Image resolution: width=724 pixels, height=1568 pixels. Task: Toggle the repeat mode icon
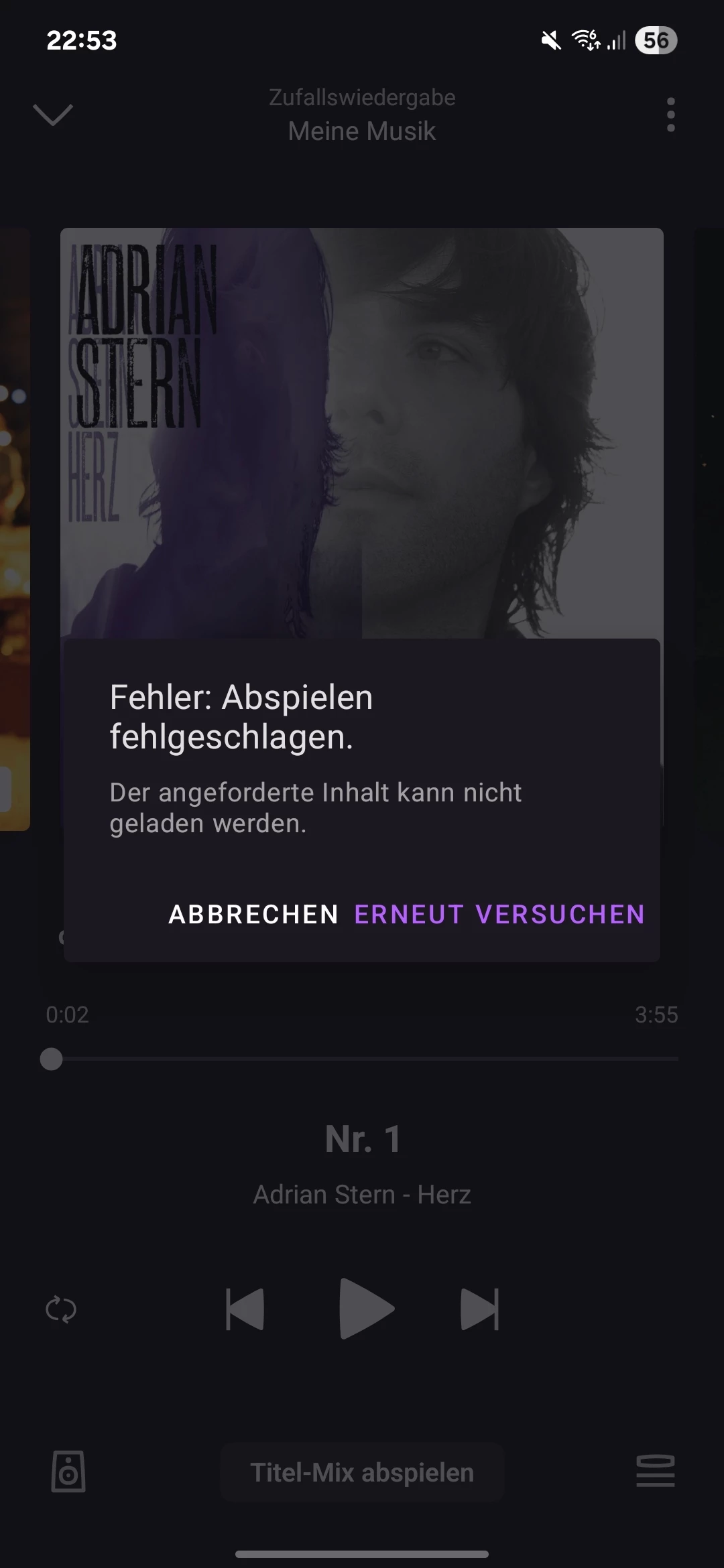point(61,1309)
